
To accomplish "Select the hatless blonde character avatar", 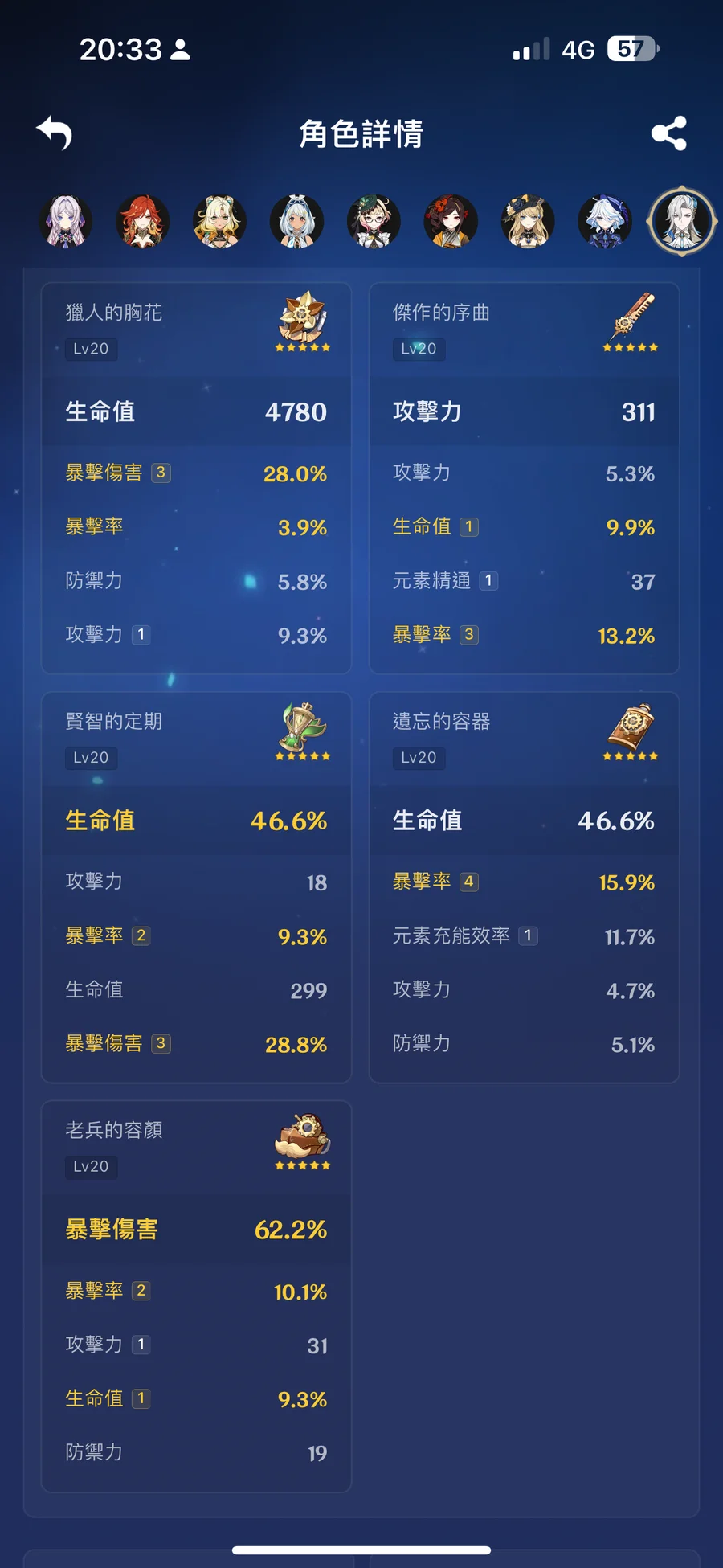I will tap(219, 221).
